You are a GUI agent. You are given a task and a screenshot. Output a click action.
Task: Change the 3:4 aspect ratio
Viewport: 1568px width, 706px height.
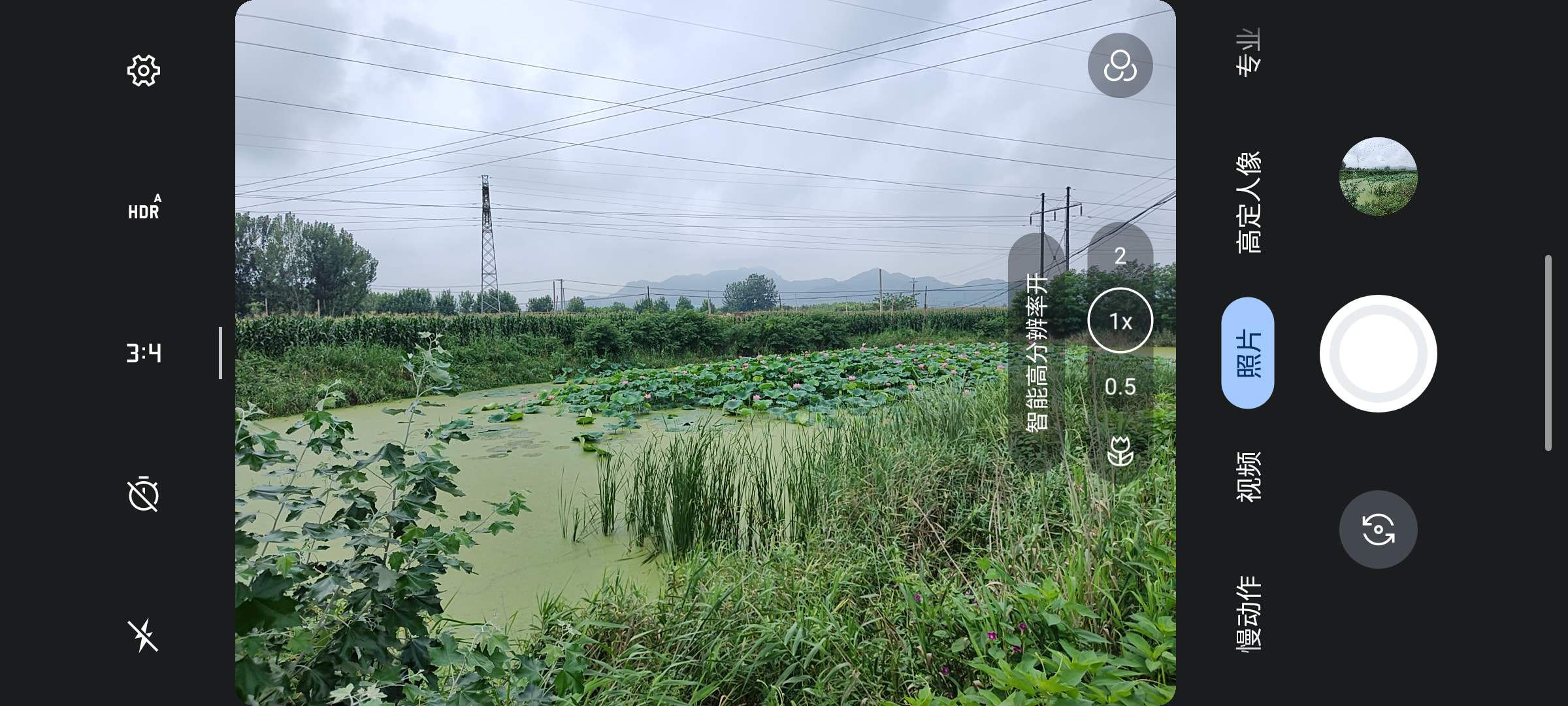click(144, 353)
